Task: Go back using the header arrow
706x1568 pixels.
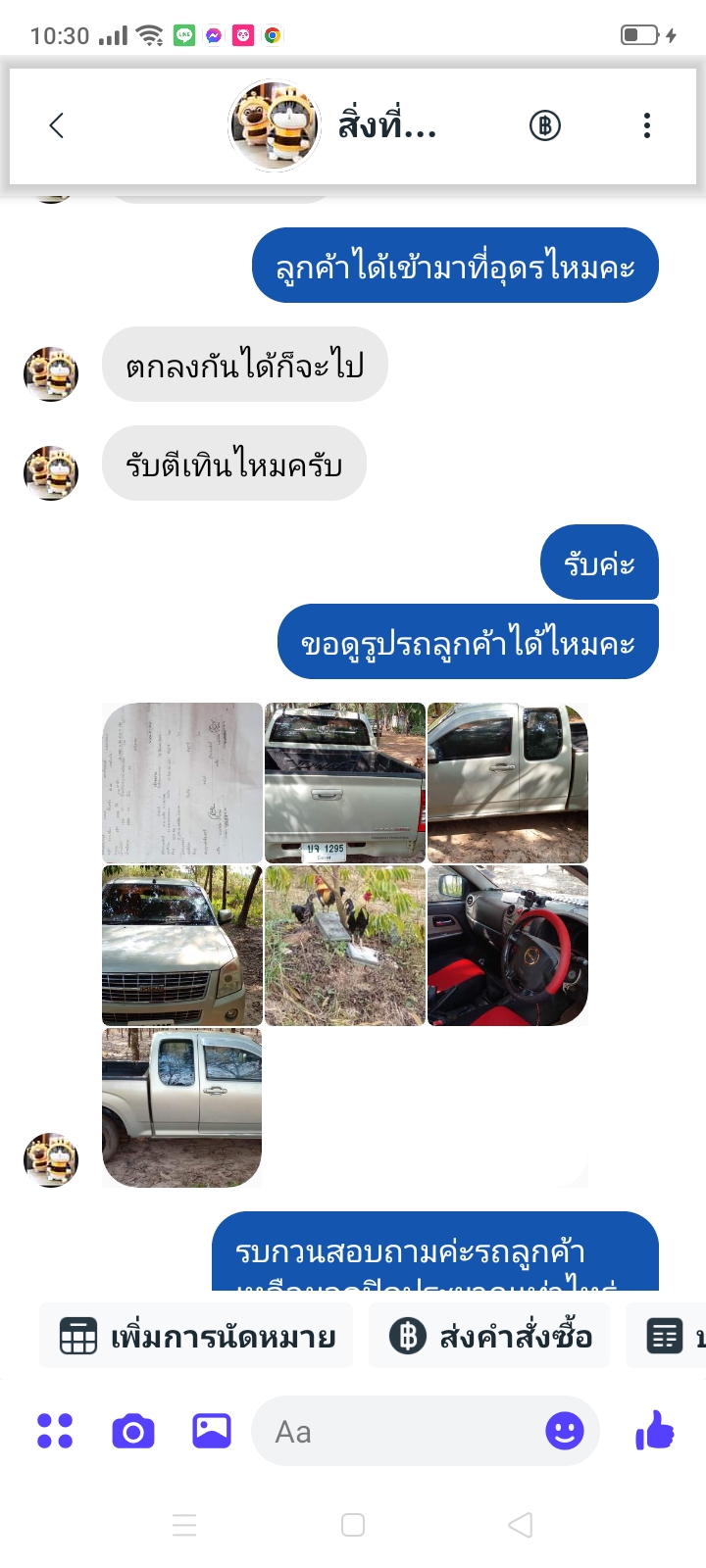Action: (x=57, y=125)
